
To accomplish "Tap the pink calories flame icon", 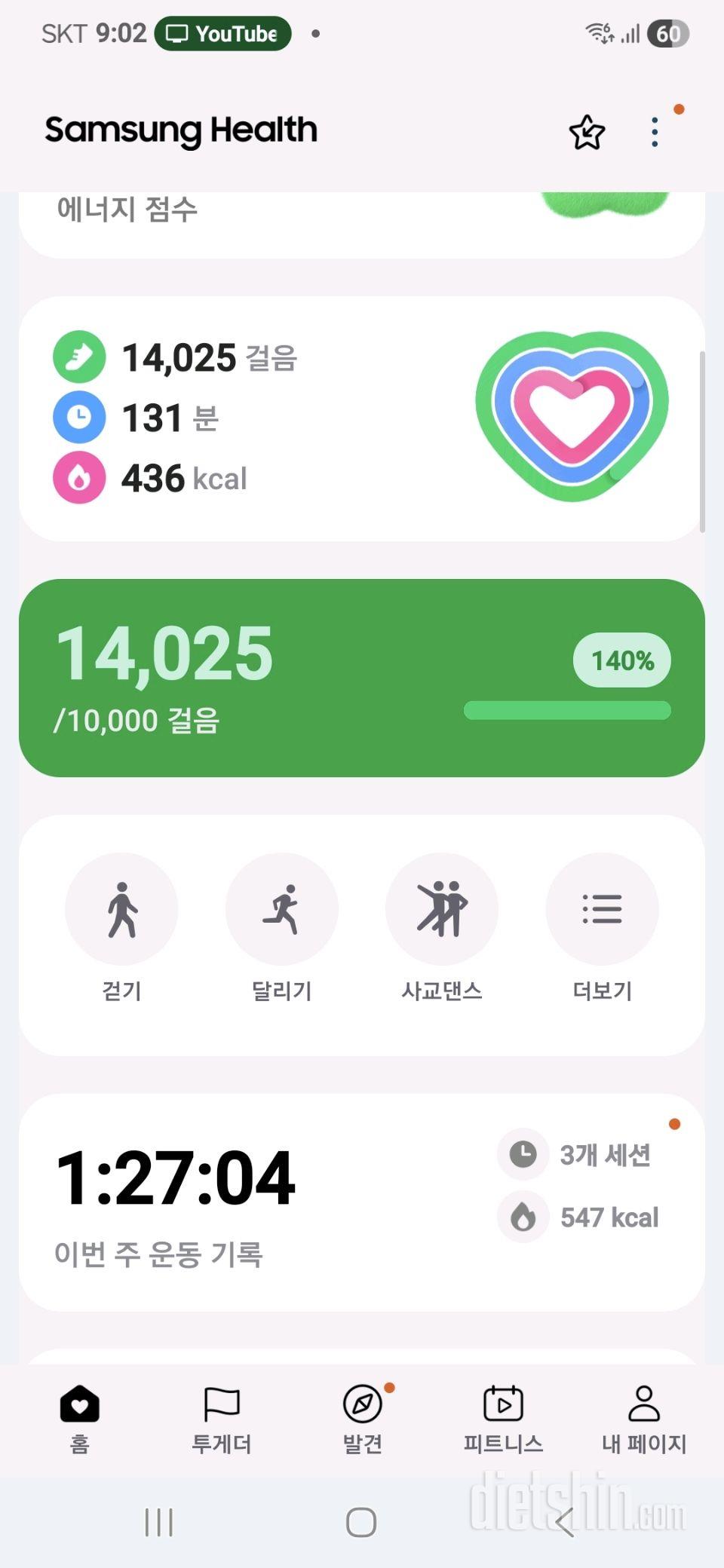I will pyautogui.click(x=78, y=478).
